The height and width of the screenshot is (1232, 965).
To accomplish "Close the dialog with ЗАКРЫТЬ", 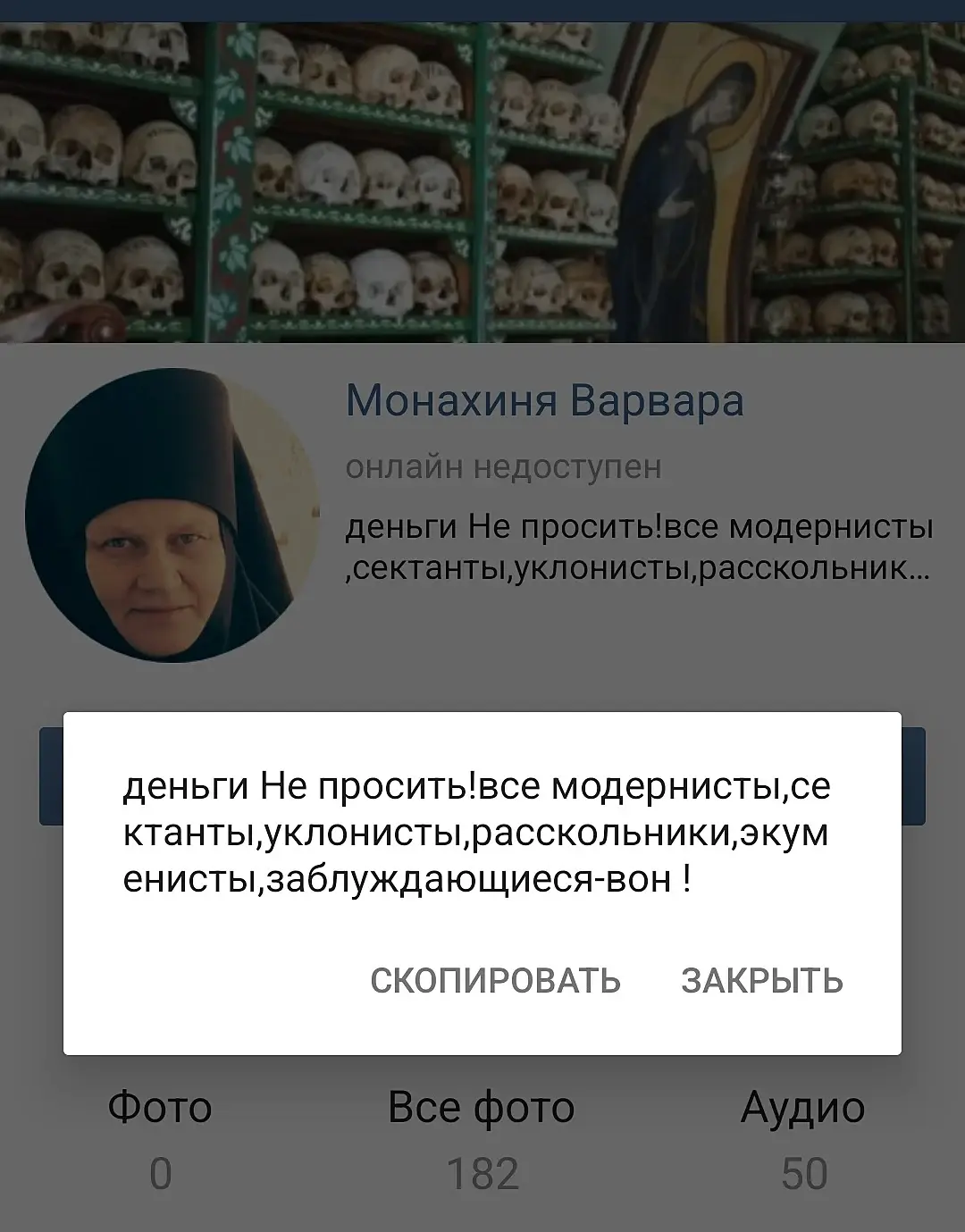I will click(761, 980).
